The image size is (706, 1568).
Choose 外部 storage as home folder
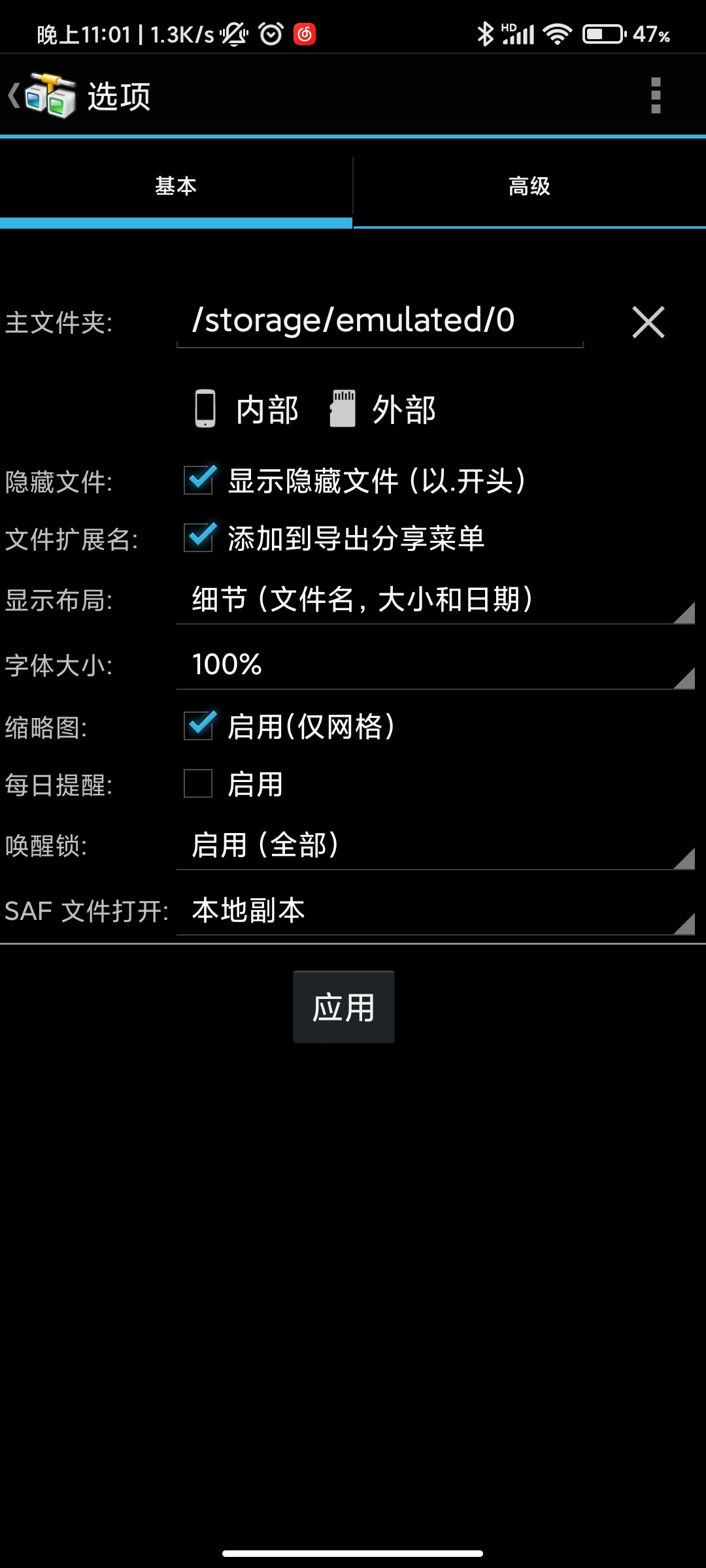(383, 410)
